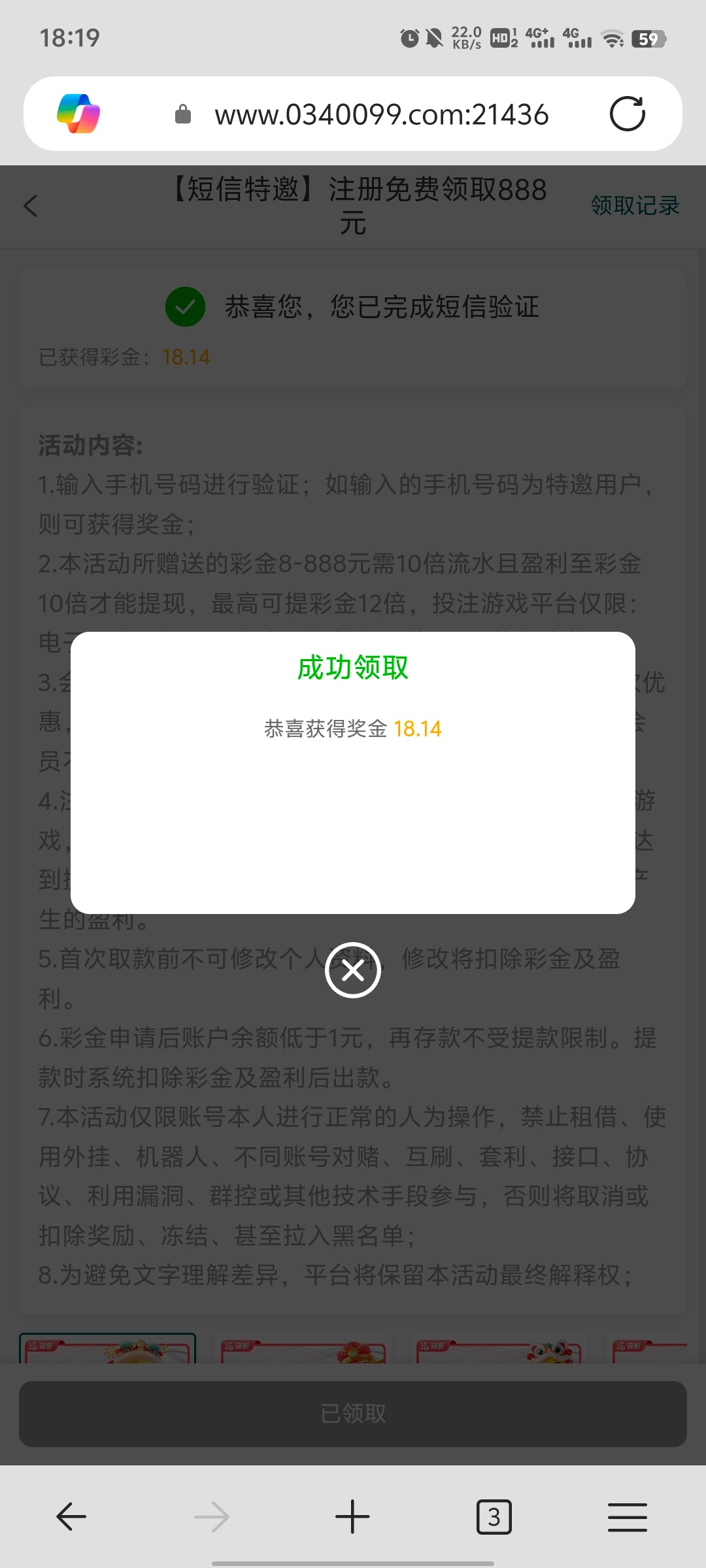Image resolution: width=706 pixels, height=1568 pixels.
Task: Tap the URL address bar
Action: (381, 115)
